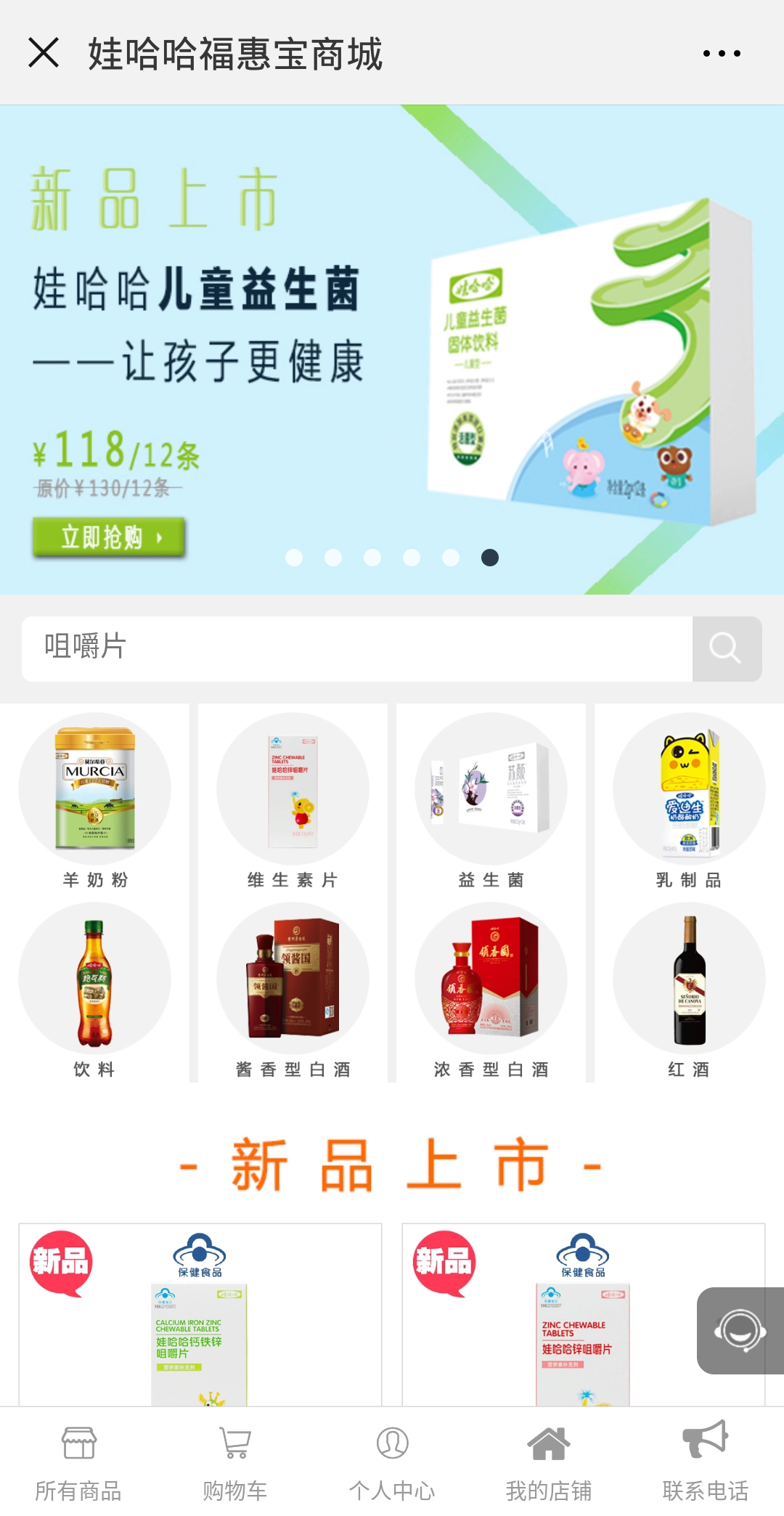Close the 娃哈哈福惠宝商城 mini-program
This screenshot has height=1516, width=784.
click(45, 52)
